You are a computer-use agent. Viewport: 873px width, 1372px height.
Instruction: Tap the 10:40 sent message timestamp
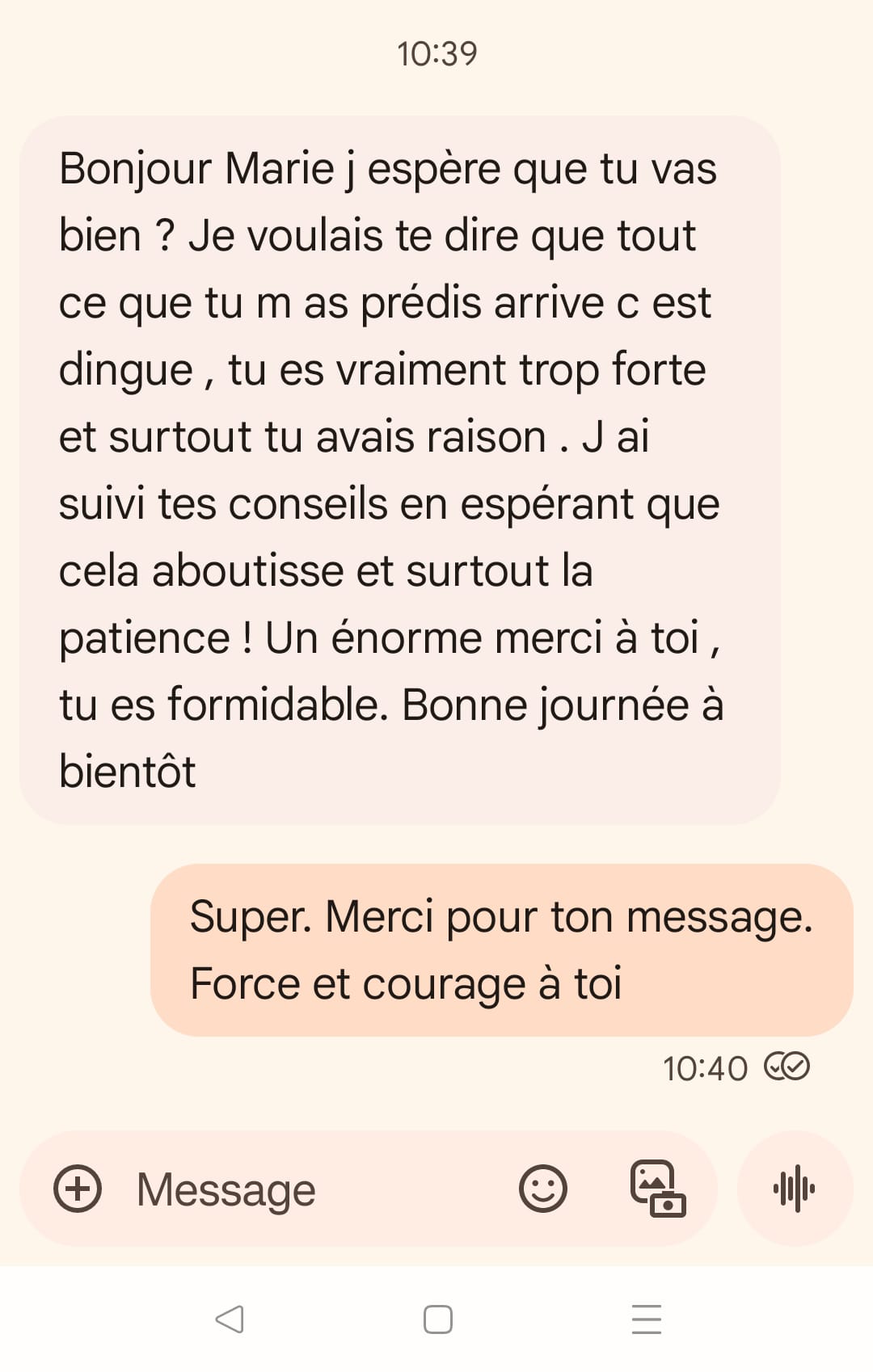coord(706,1067)
